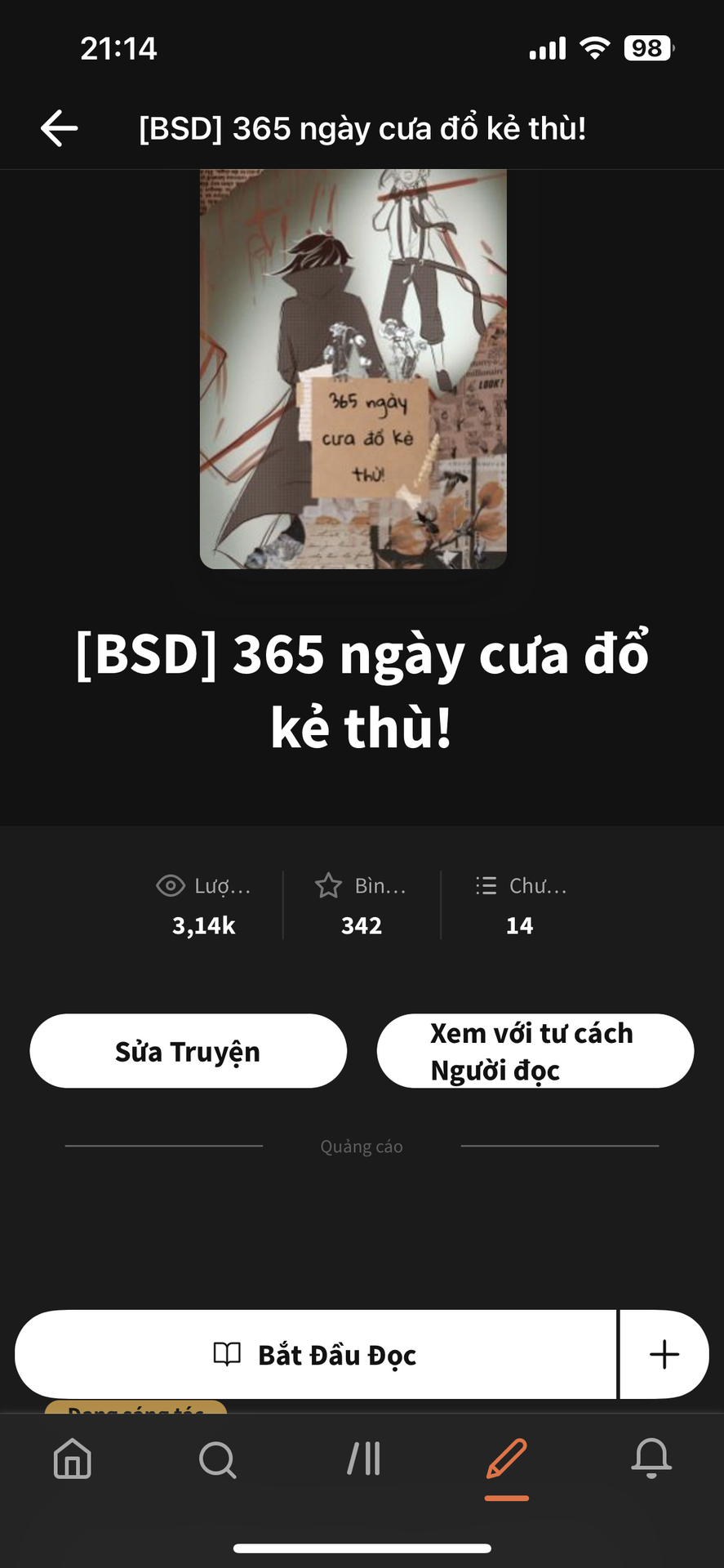The width and height of the screenshot is (724, 1568).
Task: Open the notifications bell tab
Action: [651, 1459]
